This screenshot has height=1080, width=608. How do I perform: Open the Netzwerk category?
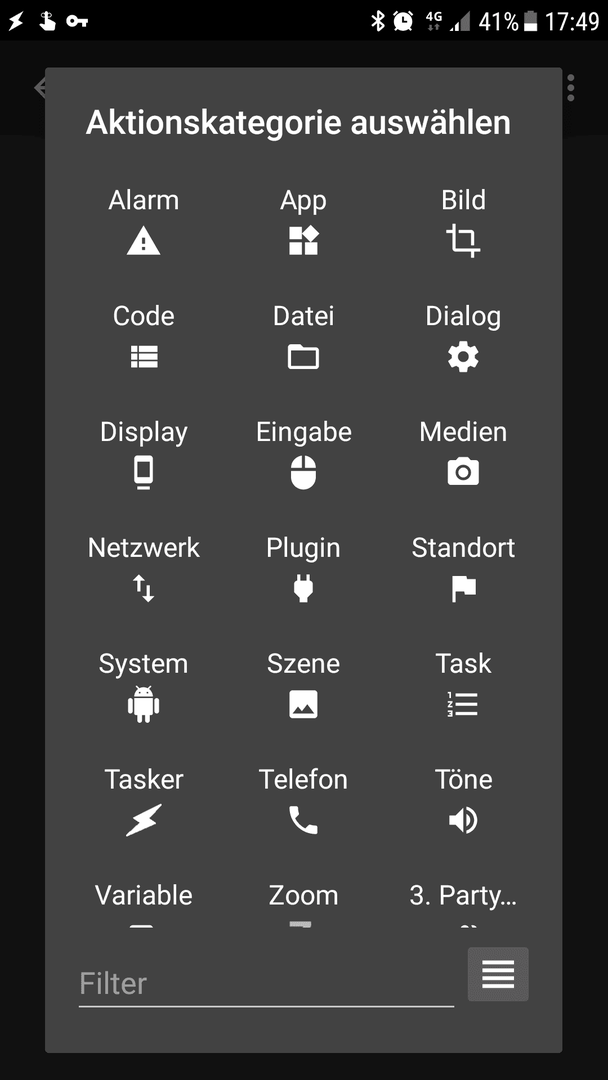pos(143,570)
